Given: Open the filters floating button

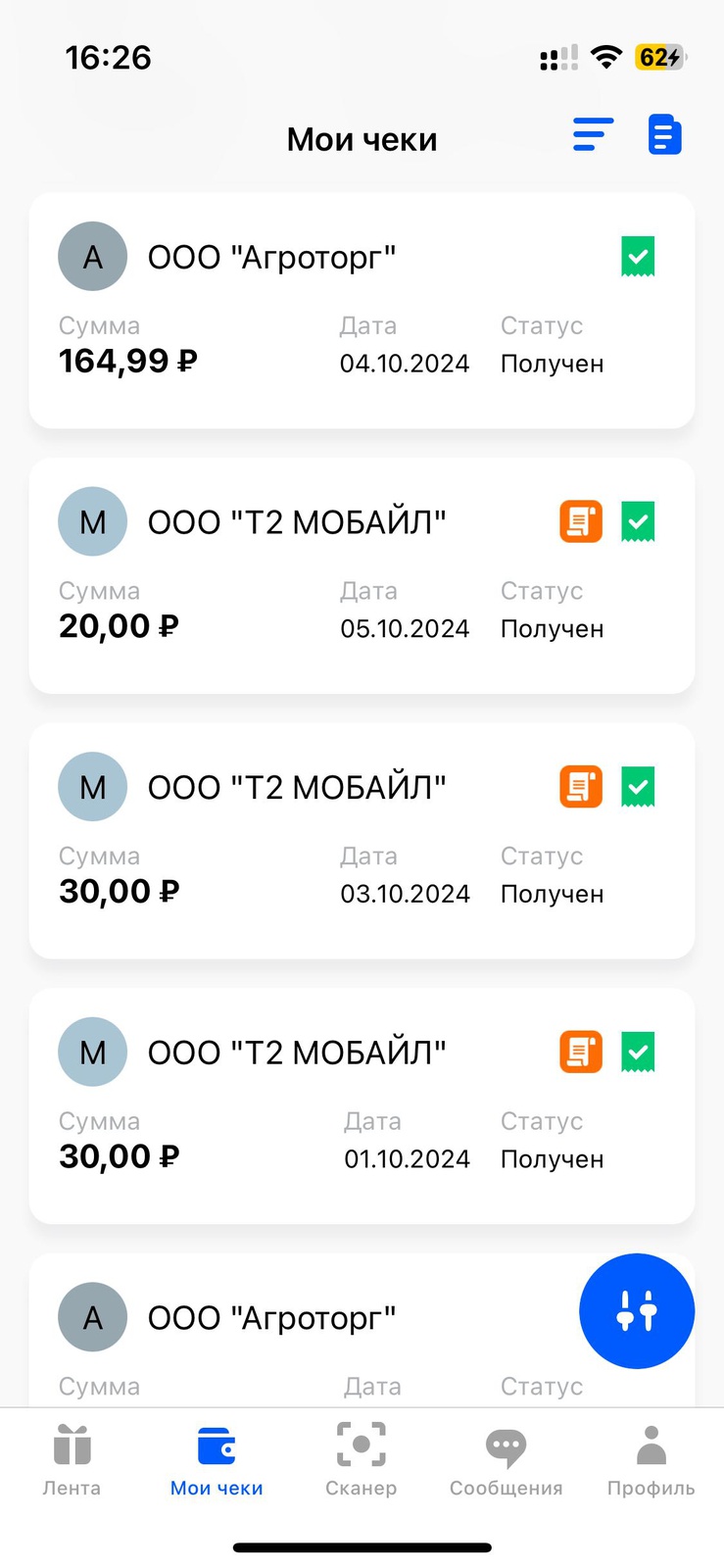Looking at the screenshot, I should point(637,1310).
